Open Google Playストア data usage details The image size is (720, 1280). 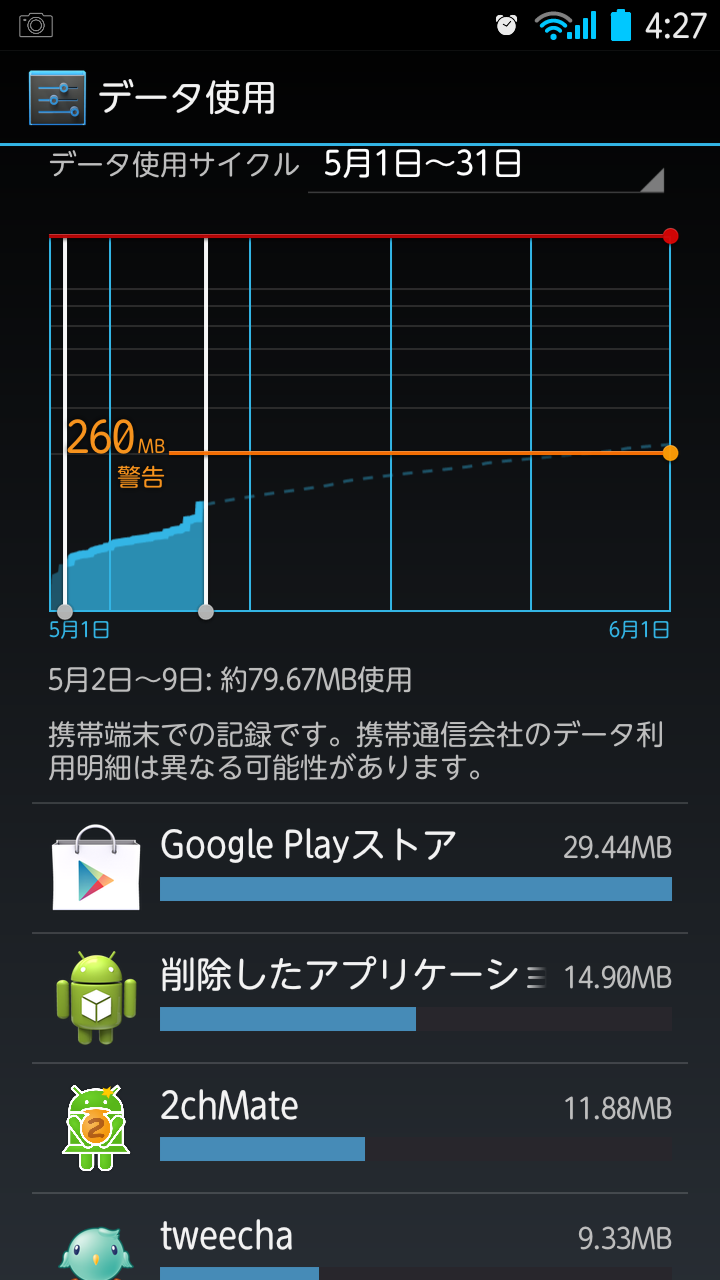tap(360, 867)
